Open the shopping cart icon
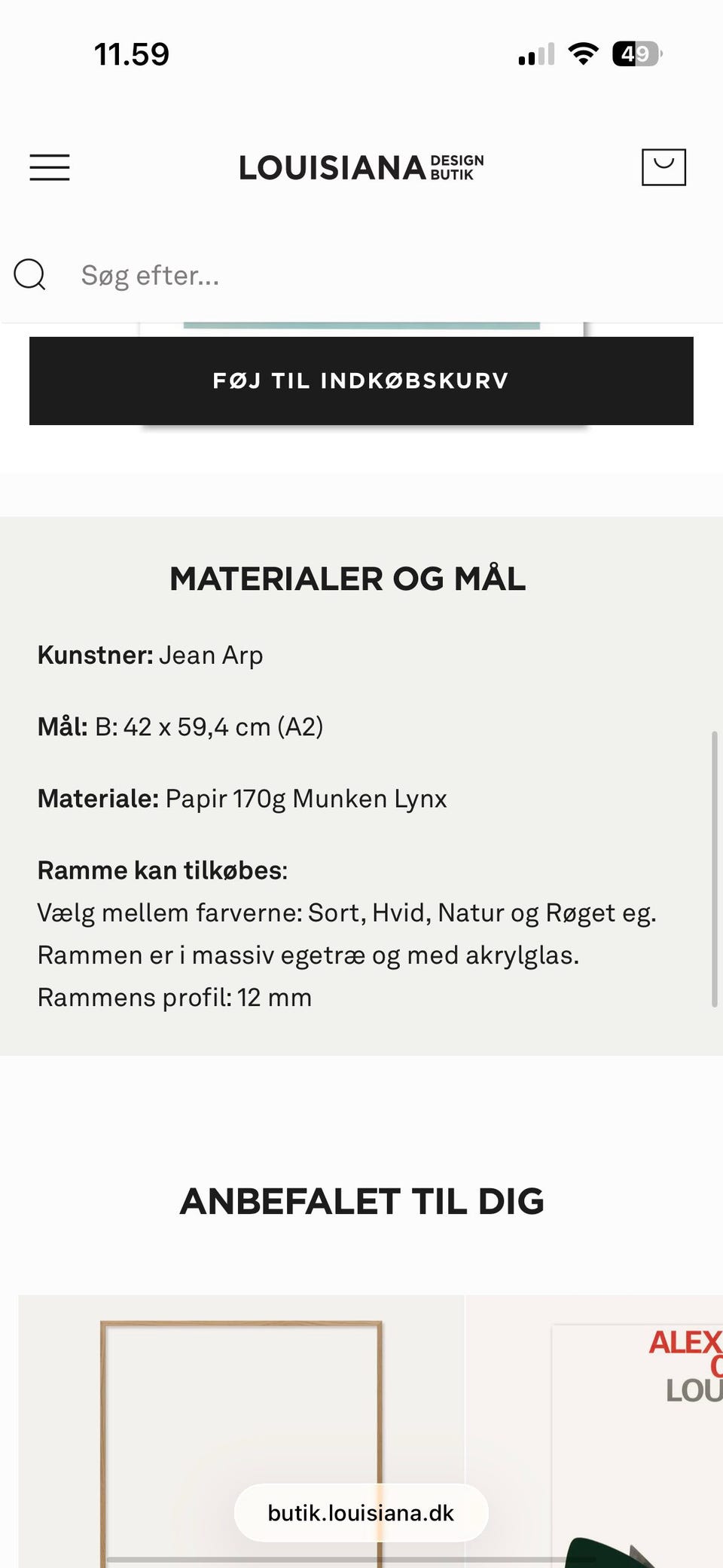 pyautogui.click(x=662, y=167)
